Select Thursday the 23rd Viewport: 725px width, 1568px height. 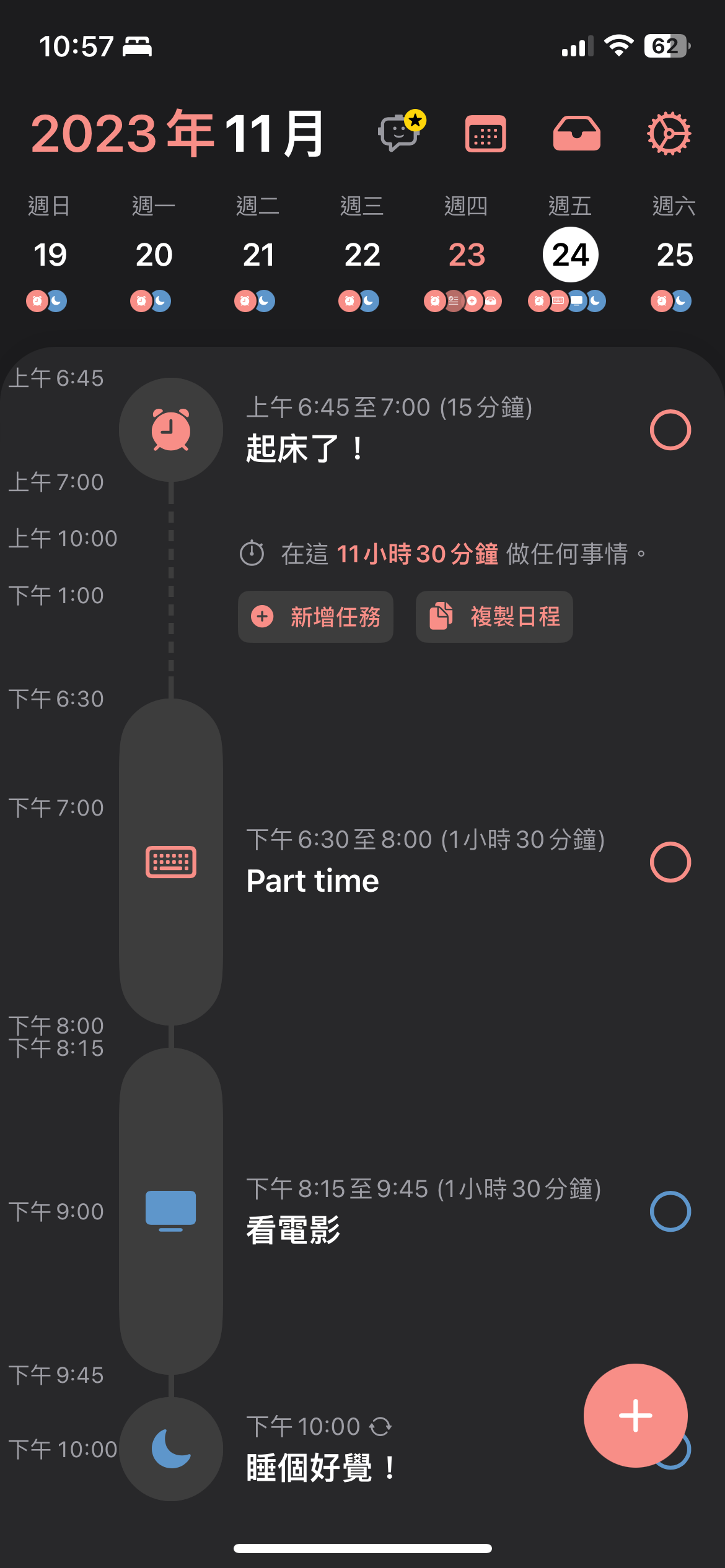click(466, 255)
